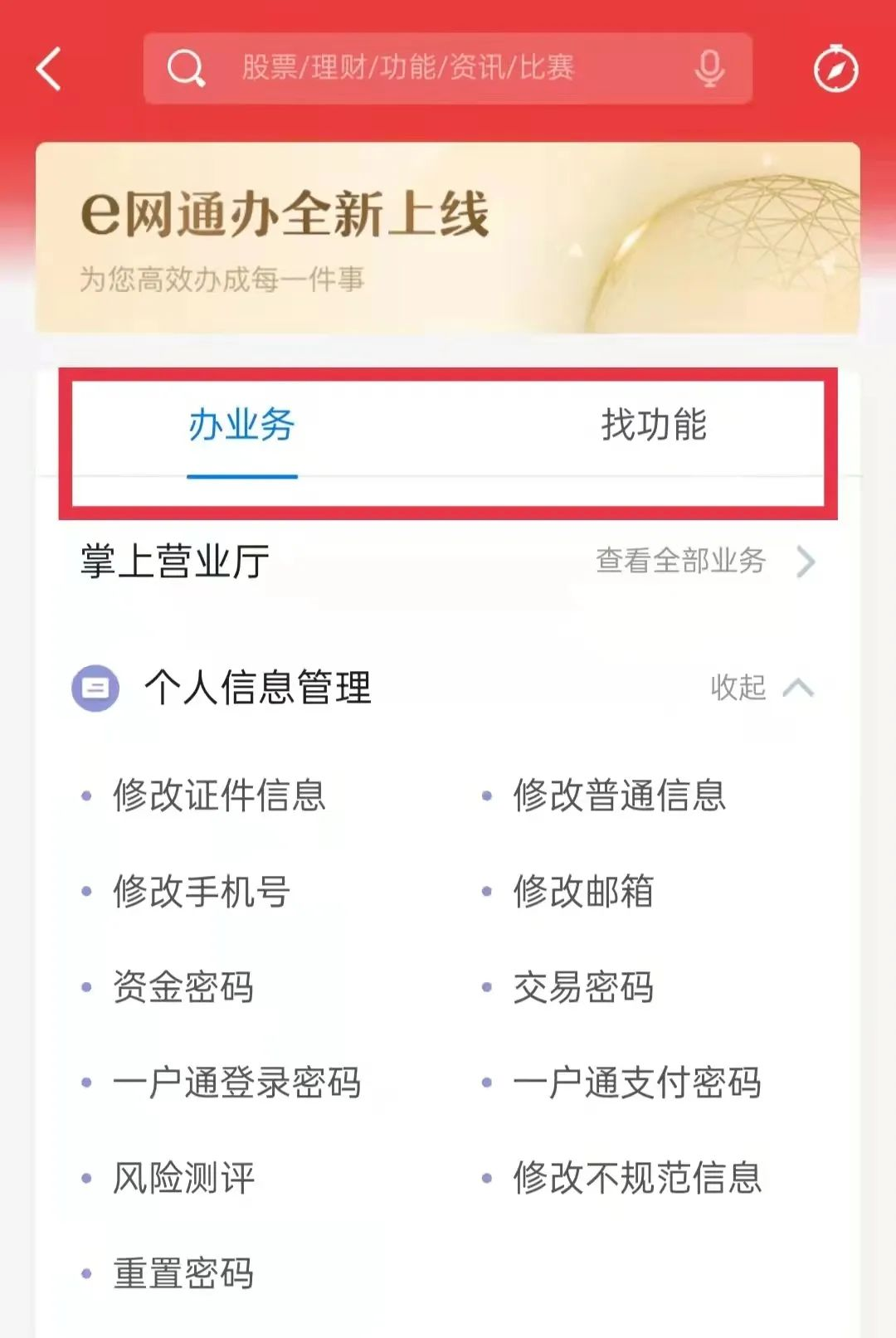Open 资金密码 settings
The width and height of the screenshot is (896, 1338).
click(183, 987)
